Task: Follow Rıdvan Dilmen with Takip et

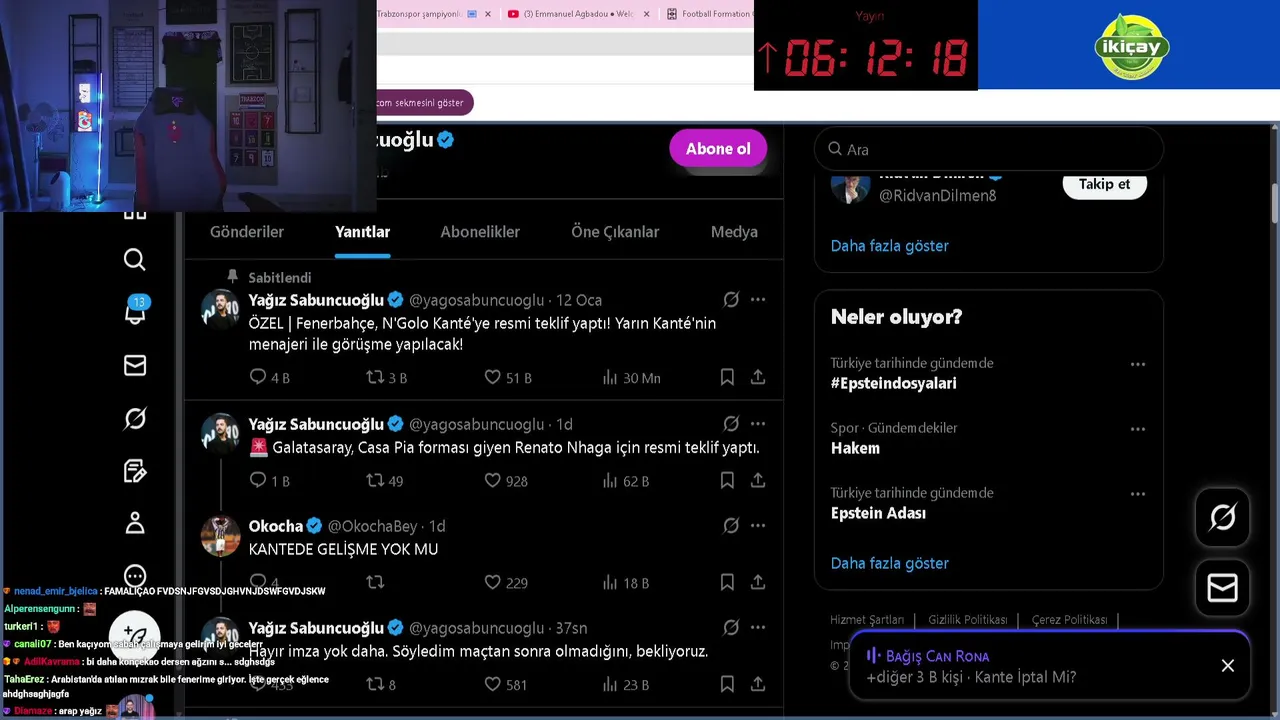Action: [1104, 184]
